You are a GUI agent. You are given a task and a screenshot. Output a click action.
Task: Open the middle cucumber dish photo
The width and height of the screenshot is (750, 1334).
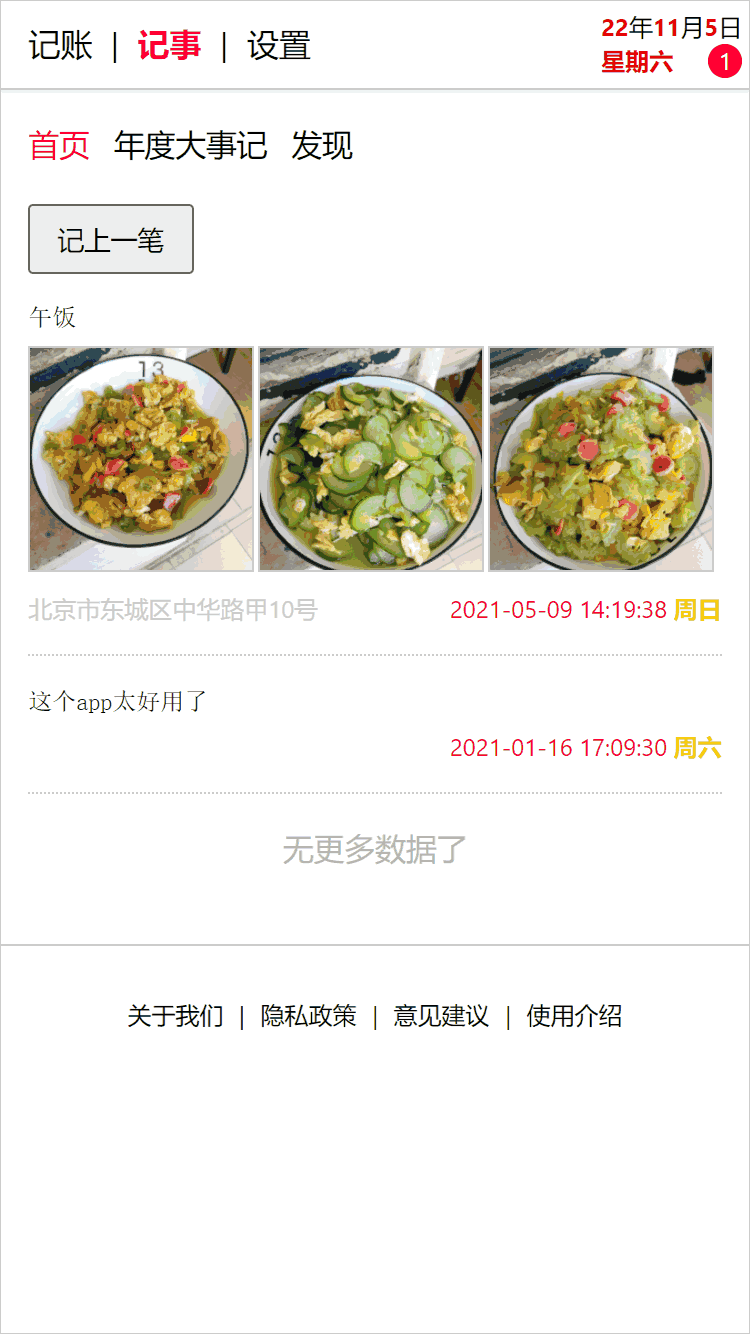point(370,458)
